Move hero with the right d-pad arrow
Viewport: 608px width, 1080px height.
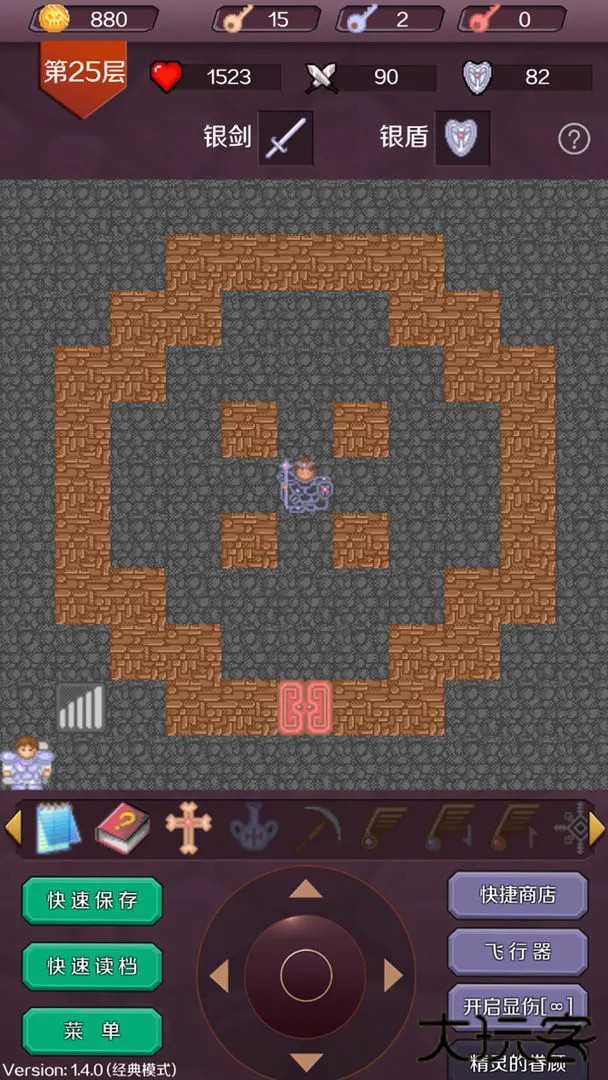point(393,975)
